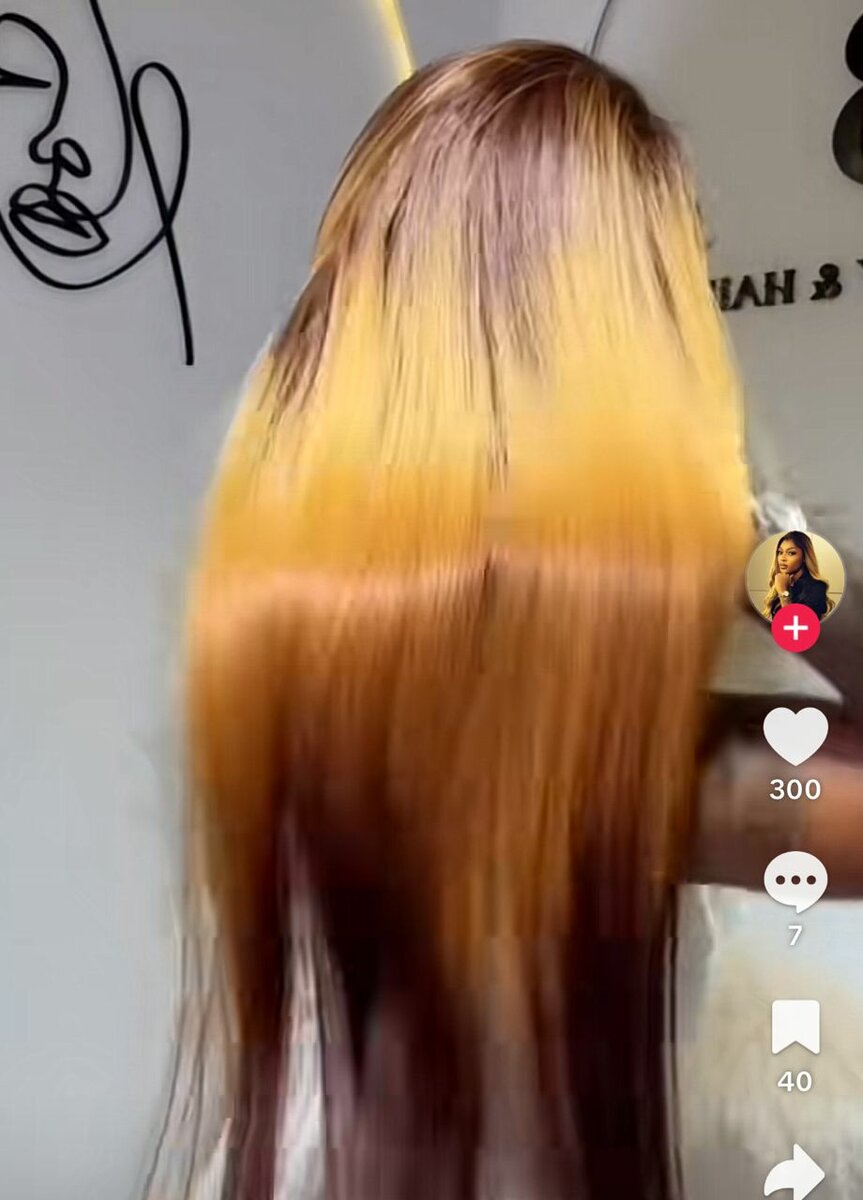Share this video using the arrow
The width and height of the screenshot is (863, 1200).
pyautogui.click(x=795, y=1172)
